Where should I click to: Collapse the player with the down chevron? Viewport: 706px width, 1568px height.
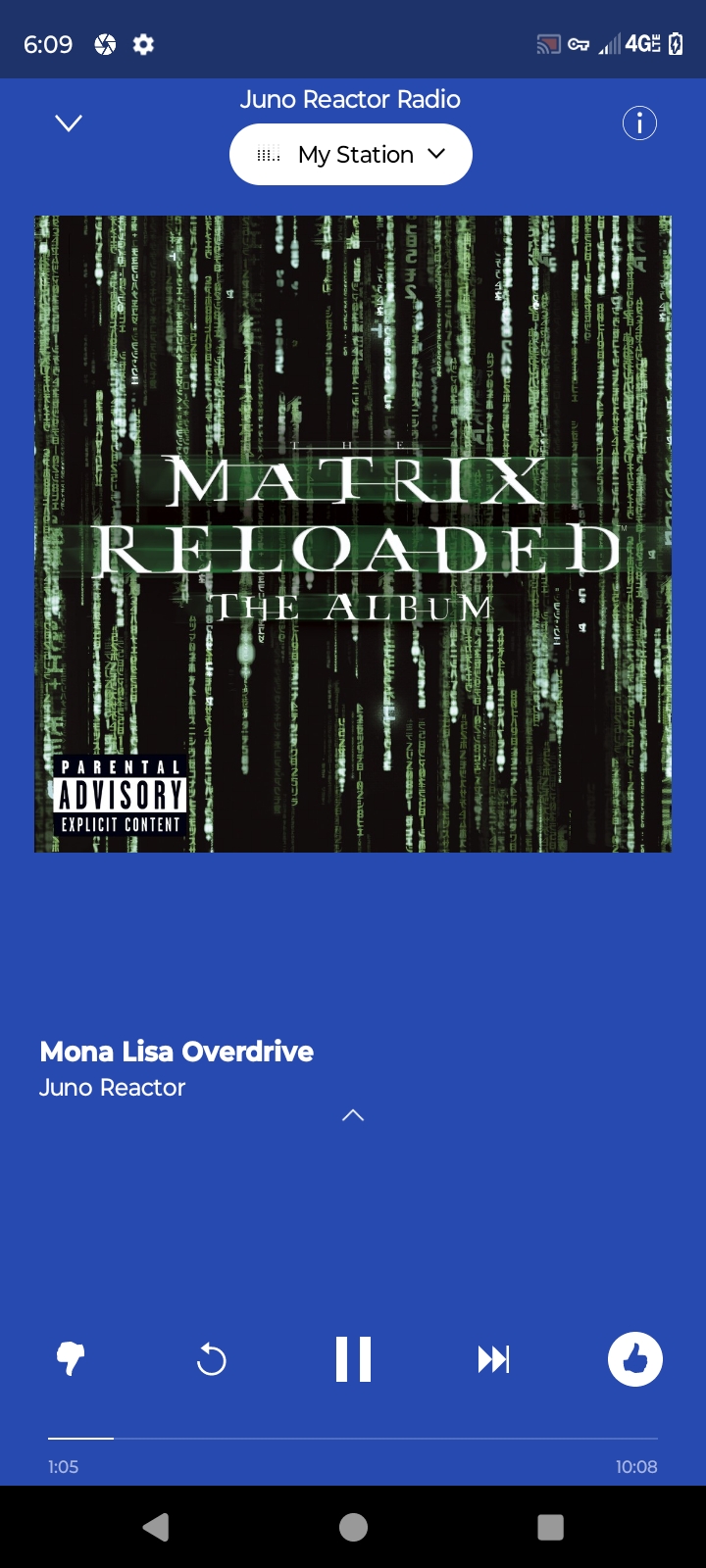(69, 123)
